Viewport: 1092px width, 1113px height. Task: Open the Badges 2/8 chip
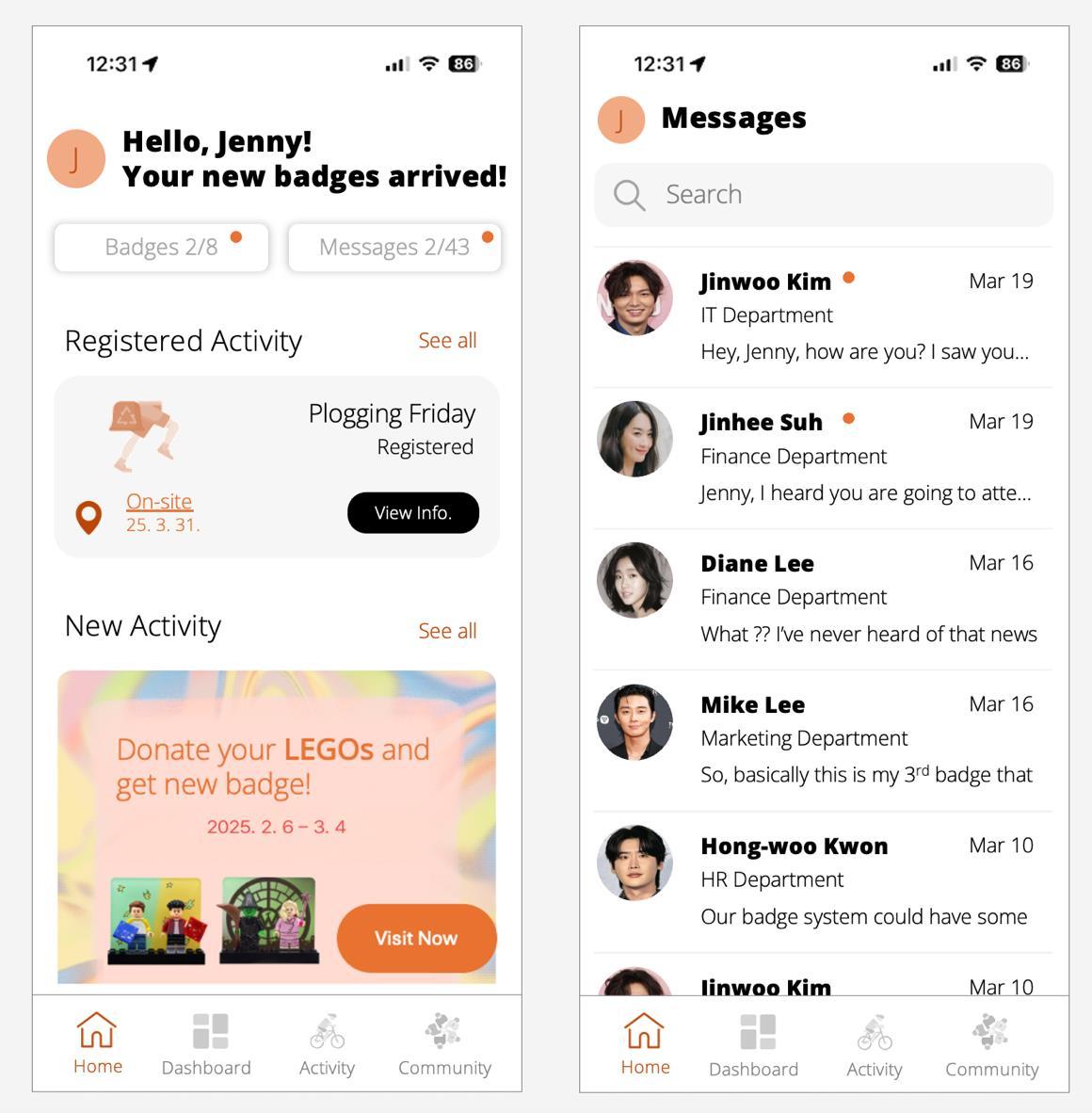(161, 248)
